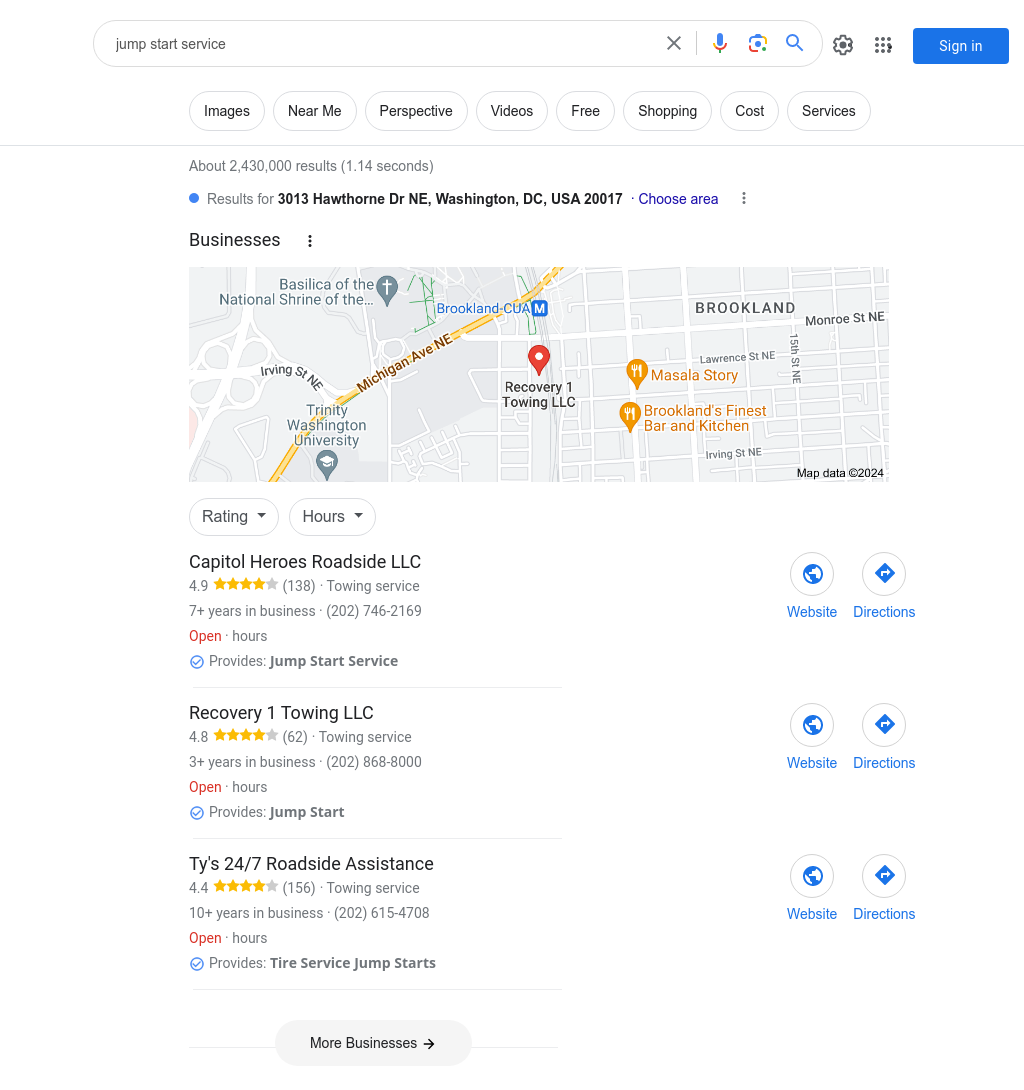Open the Capitol Heroes Roadside LLC listing
Viewport: 1024px width, 1090px height.
point(305,562)
